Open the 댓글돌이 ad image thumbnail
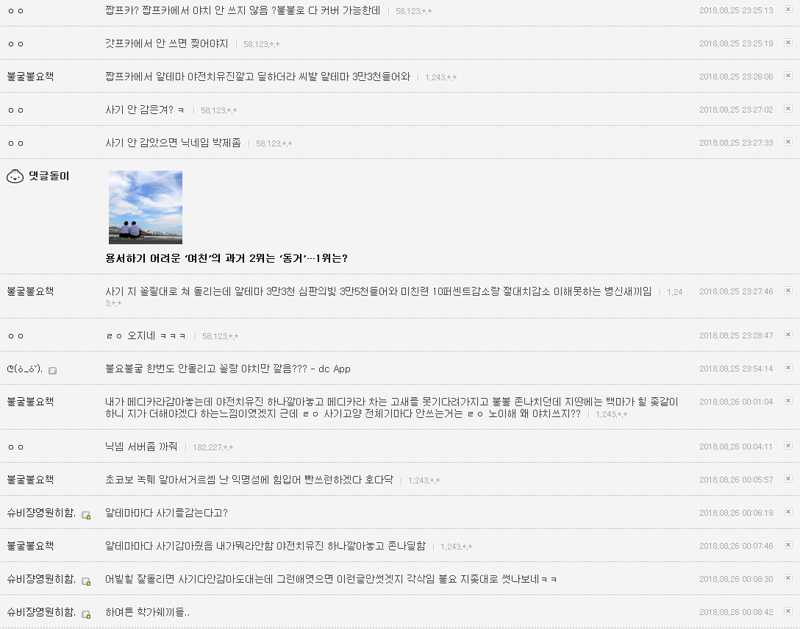800x629 pixels. [145, 207]
